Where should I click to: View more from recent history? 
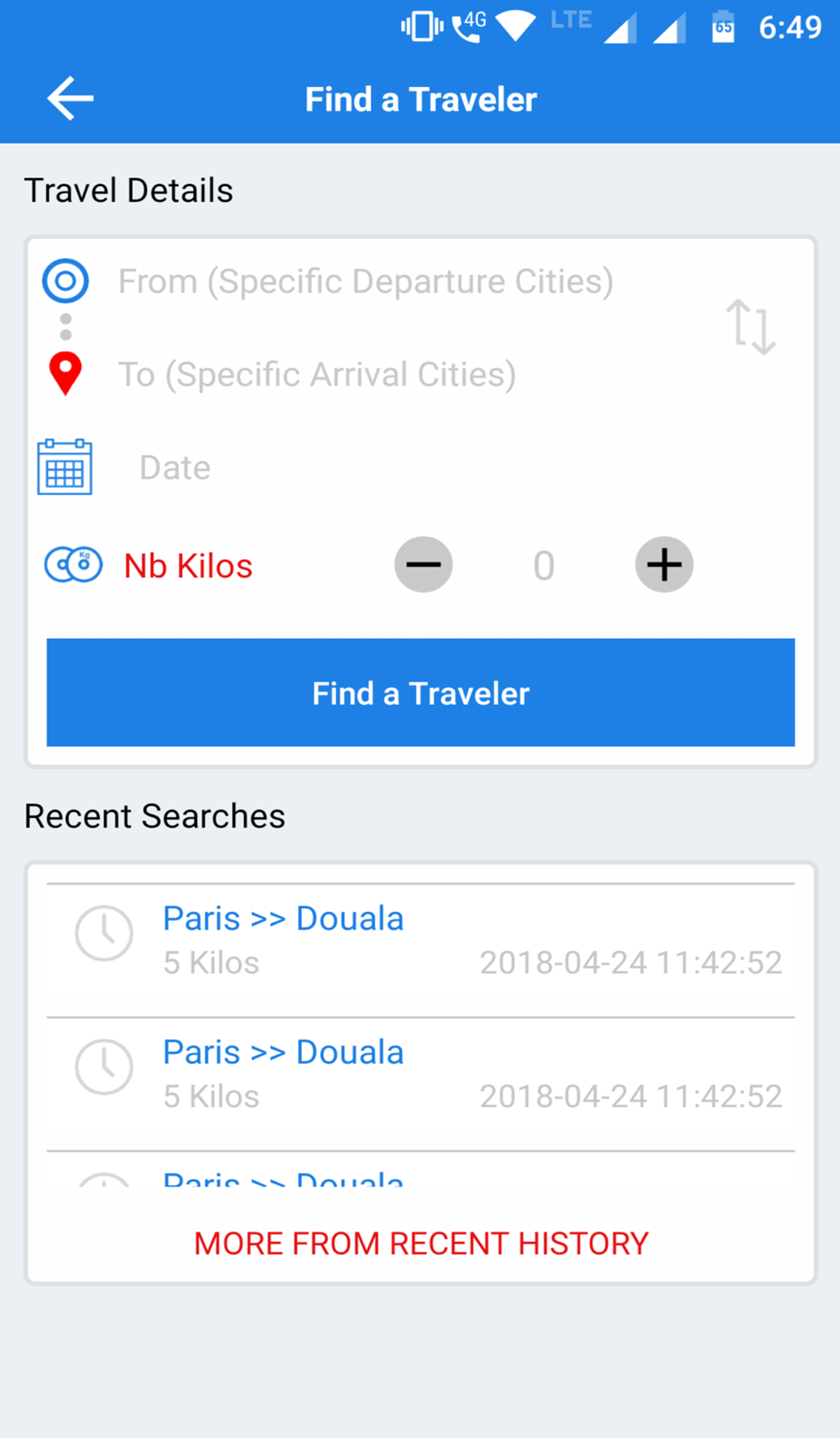(421, 1243)
